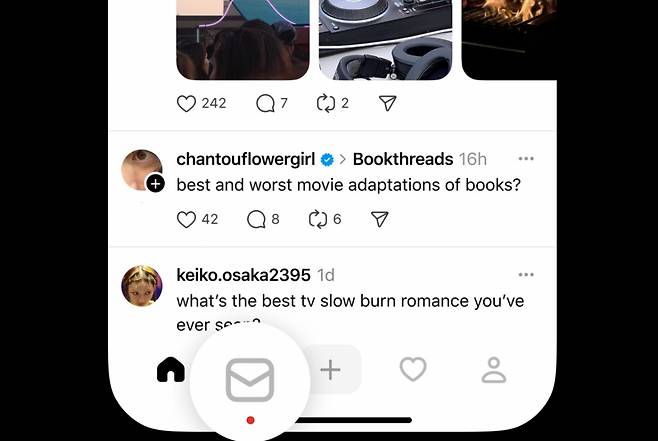Open comments on the post with 7 replies
The image size is (658, 441).
(265, 103)
